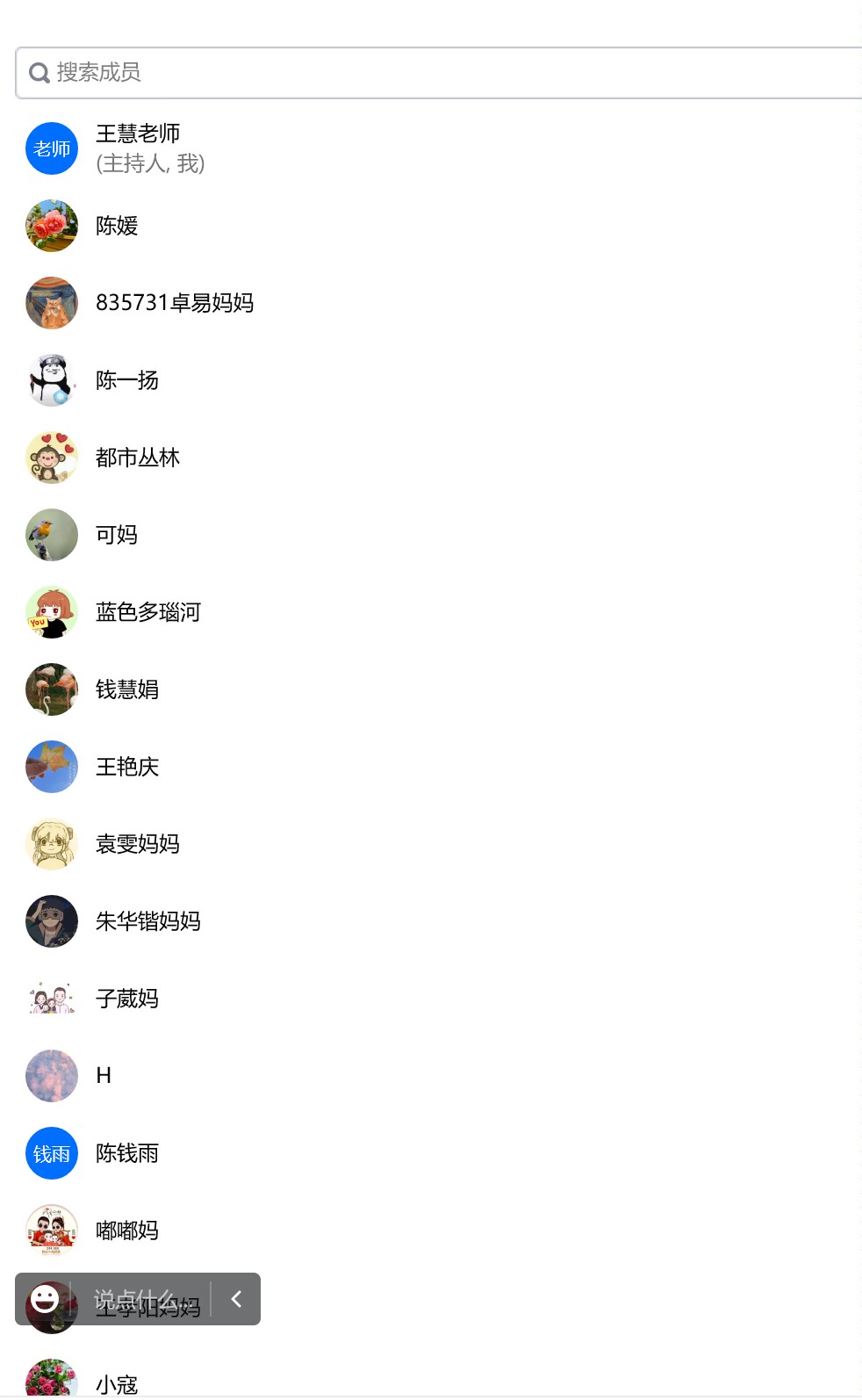Select member 蓝色多瑙河

[x=147, y=612]
